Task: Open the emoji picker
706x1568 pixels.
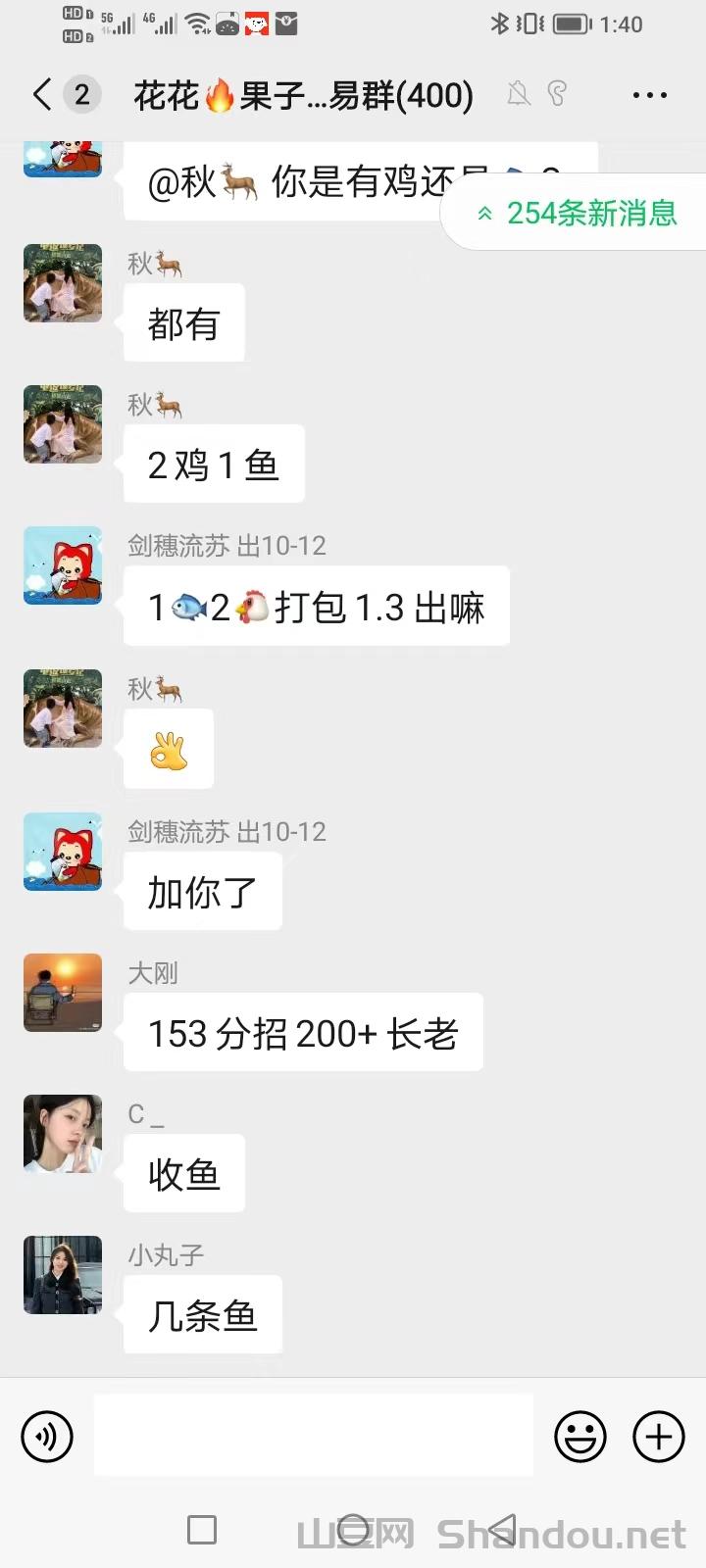Action: point(580,1437)
